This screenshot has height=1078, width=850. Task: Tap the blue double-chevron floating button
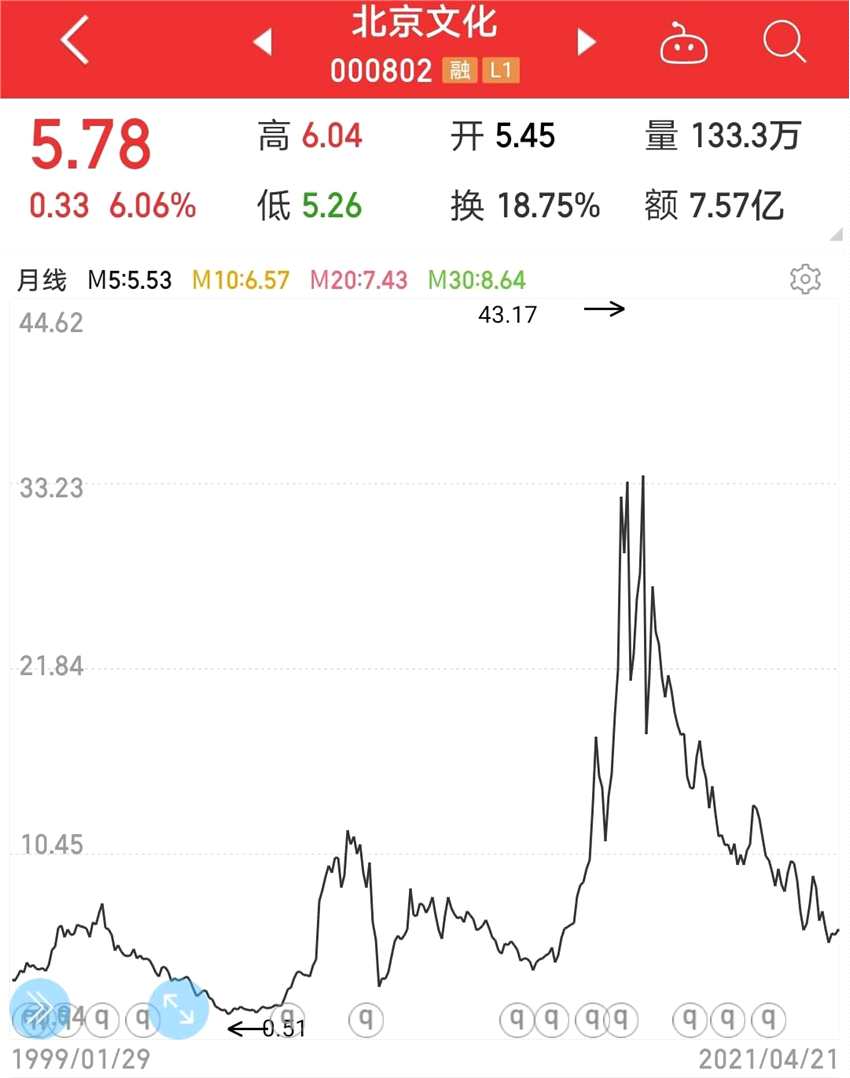39,1007
